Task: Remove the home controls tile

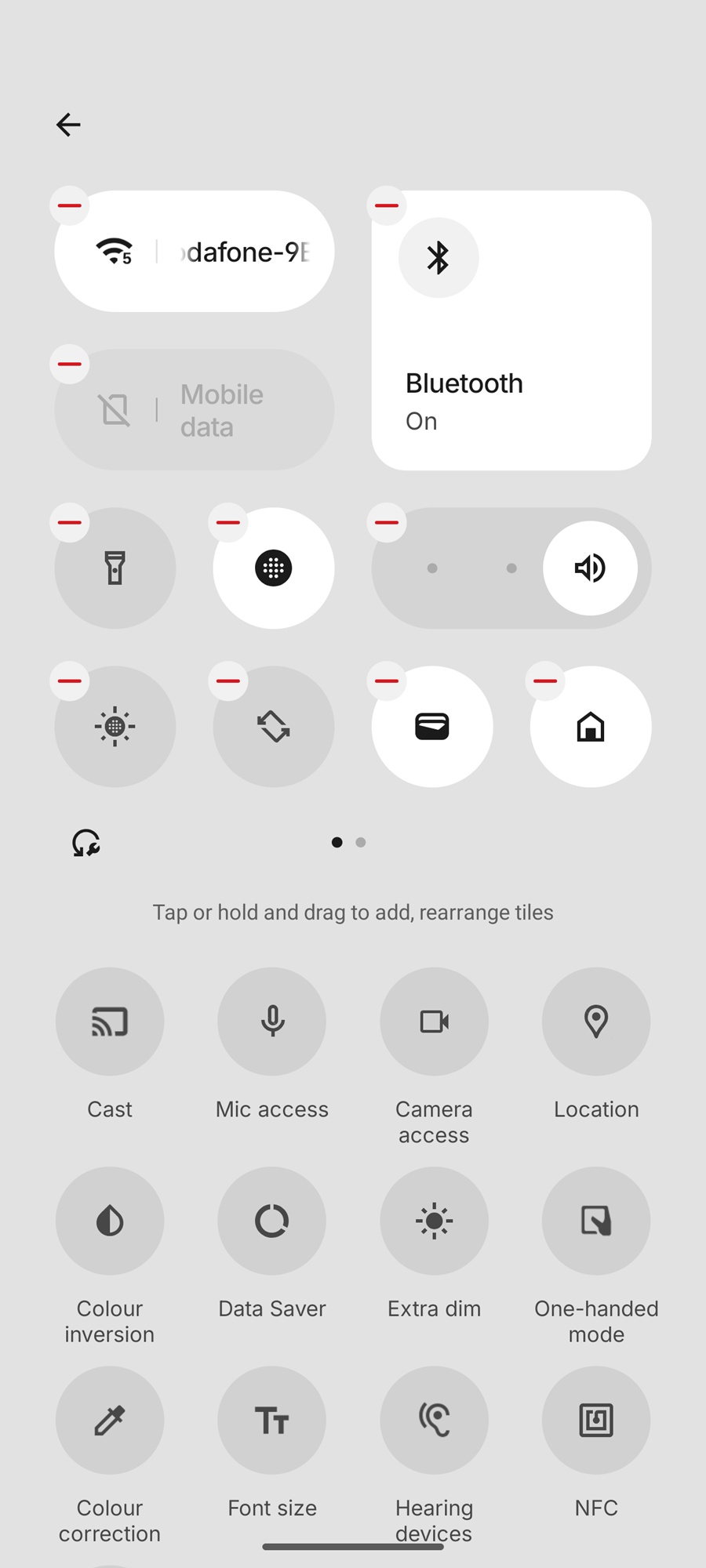Action: (x=545, y=681)
